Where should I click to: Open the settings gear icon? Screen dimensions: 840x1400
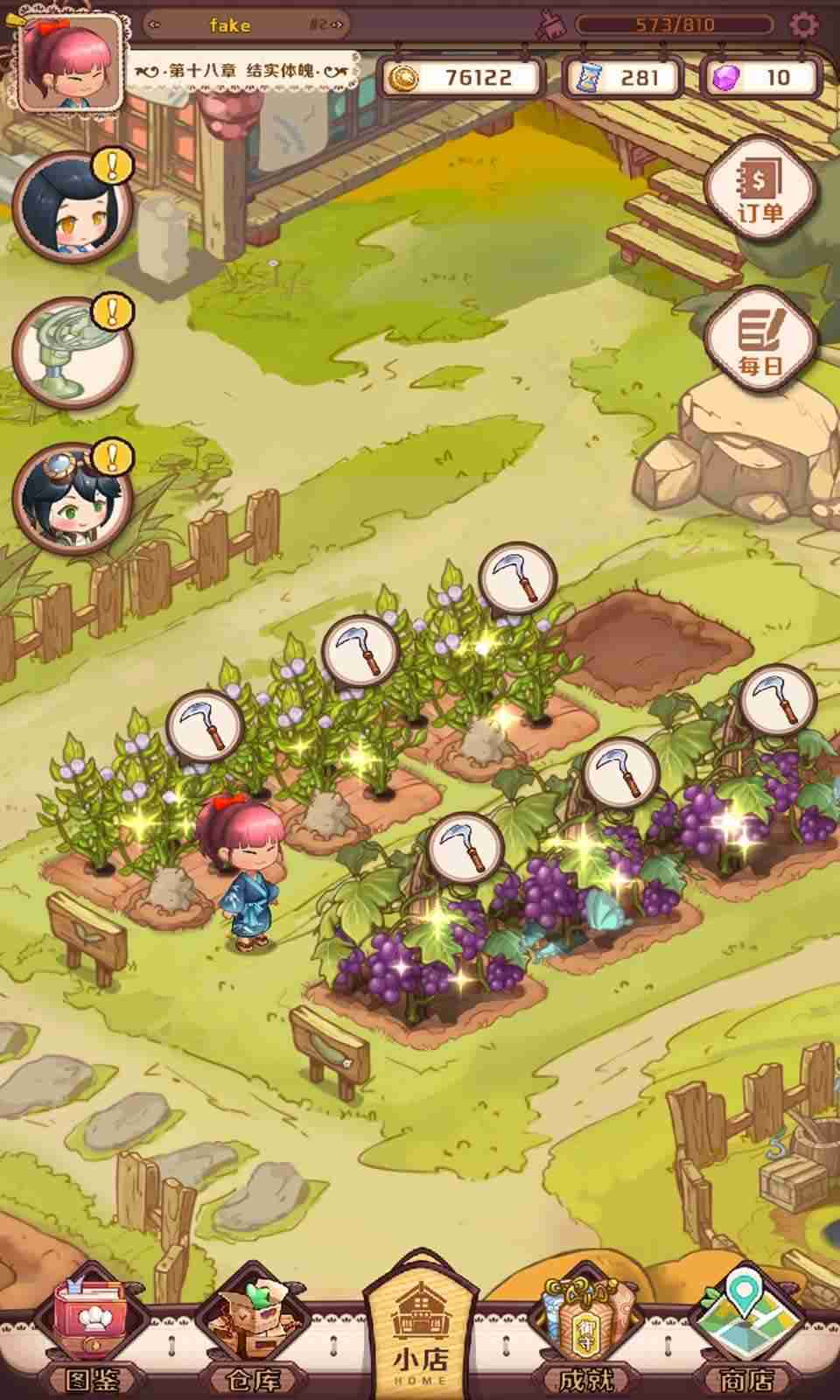805,24
